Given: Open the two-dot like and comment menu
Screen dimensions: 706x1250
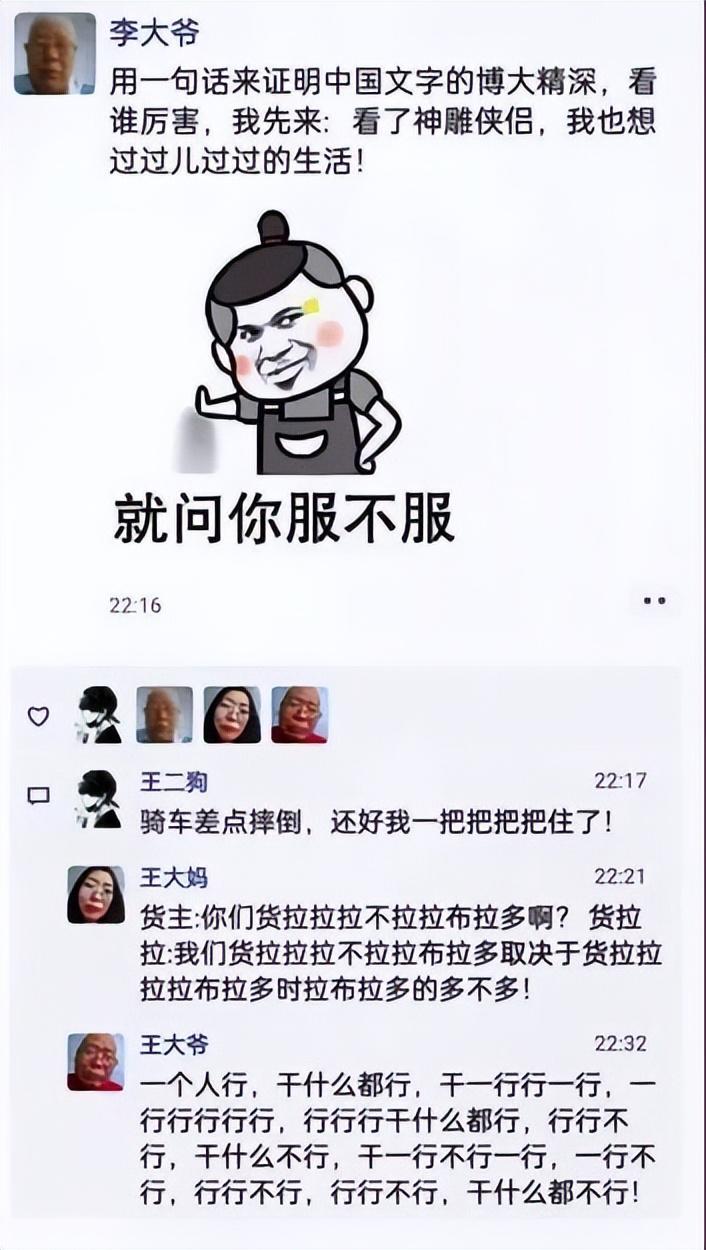Looking at the screenshot, I should tap(654, 601).
